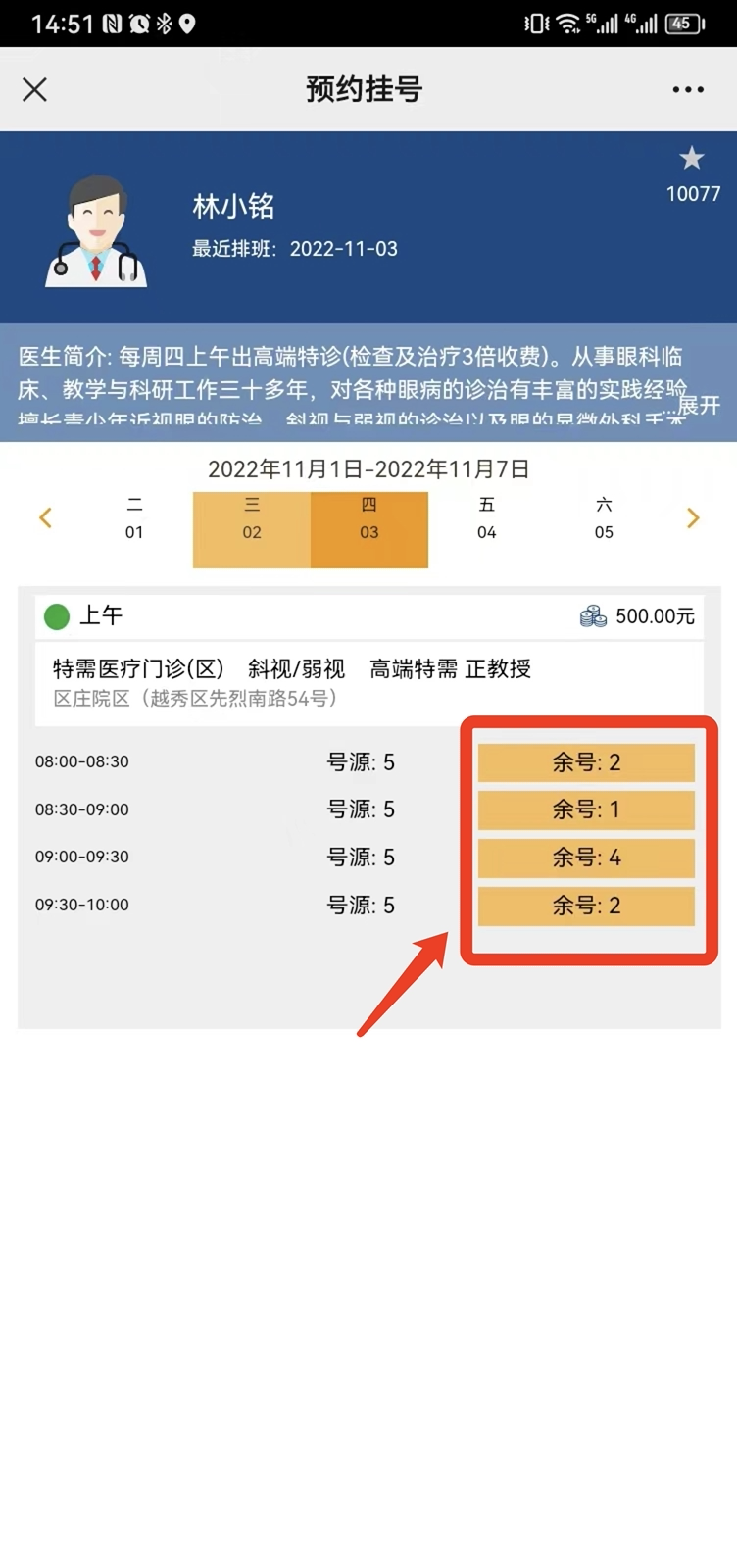Go to the next week of dates

693,518
